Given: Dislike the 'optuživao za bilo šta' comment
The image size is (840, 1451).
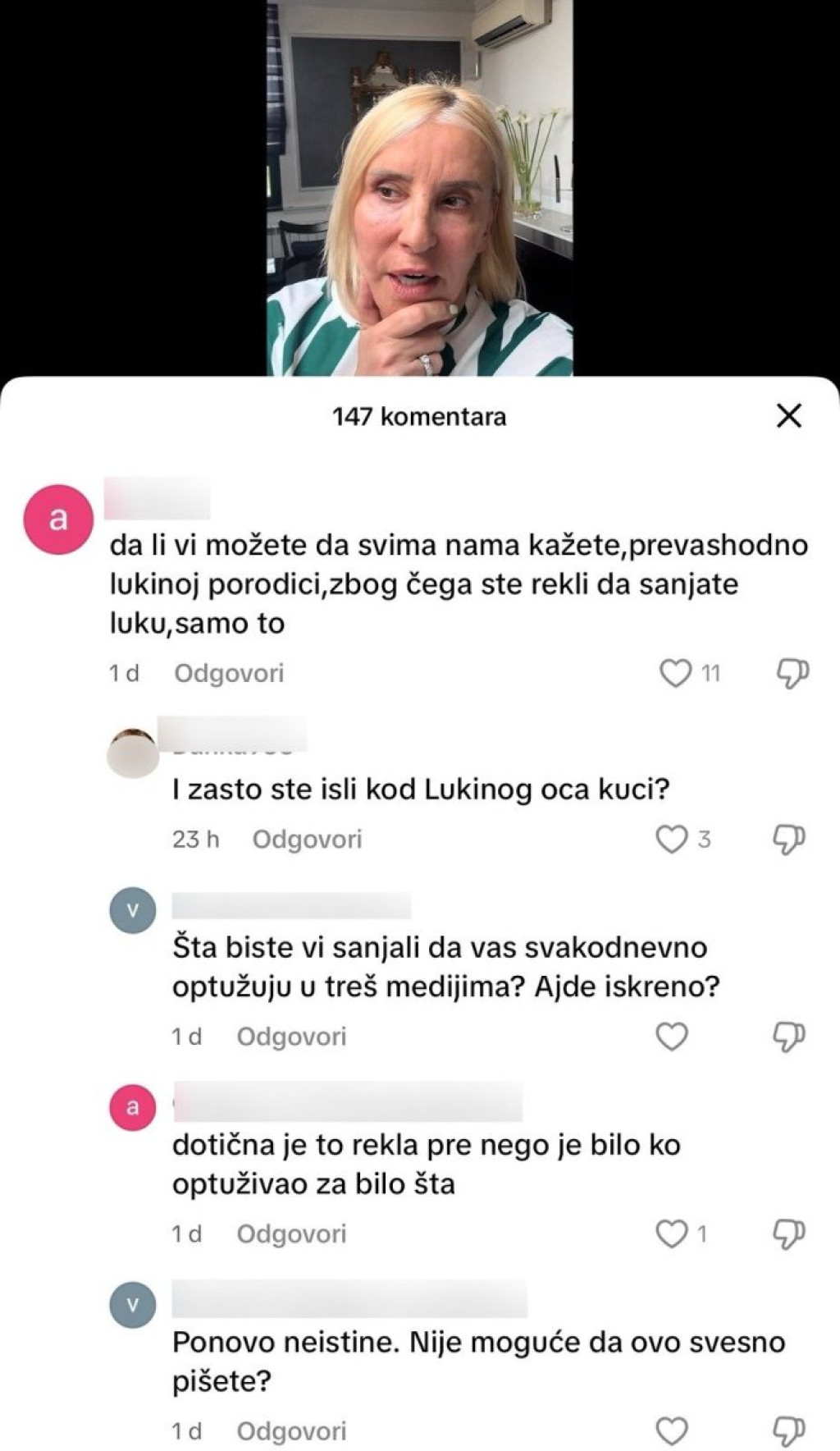Looking at the screenshot, I should [x=789, y=1234].
